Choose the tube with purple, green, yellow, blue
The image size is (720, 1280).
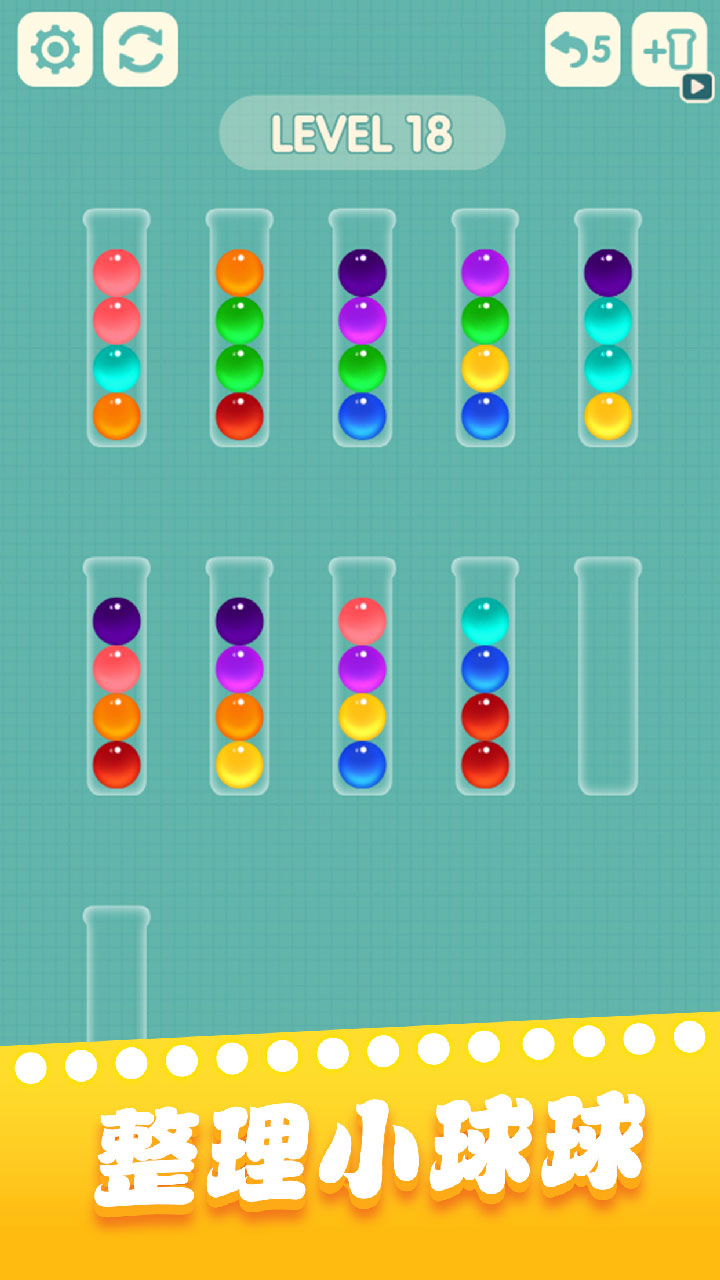click(485, 330)
